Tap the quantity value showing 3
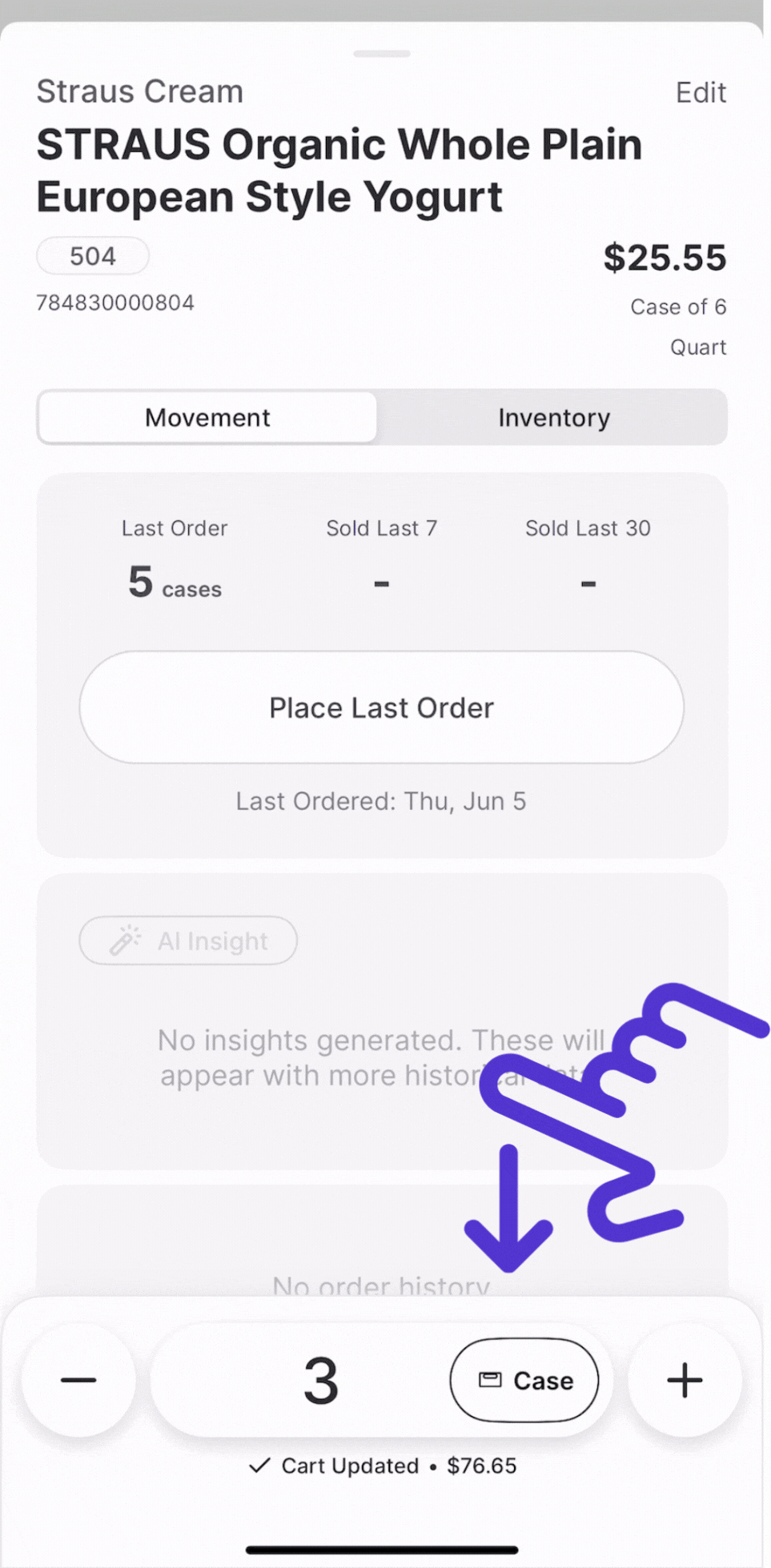The height and width of the screenshot is (1568, 771). (x=320, y=1378)
